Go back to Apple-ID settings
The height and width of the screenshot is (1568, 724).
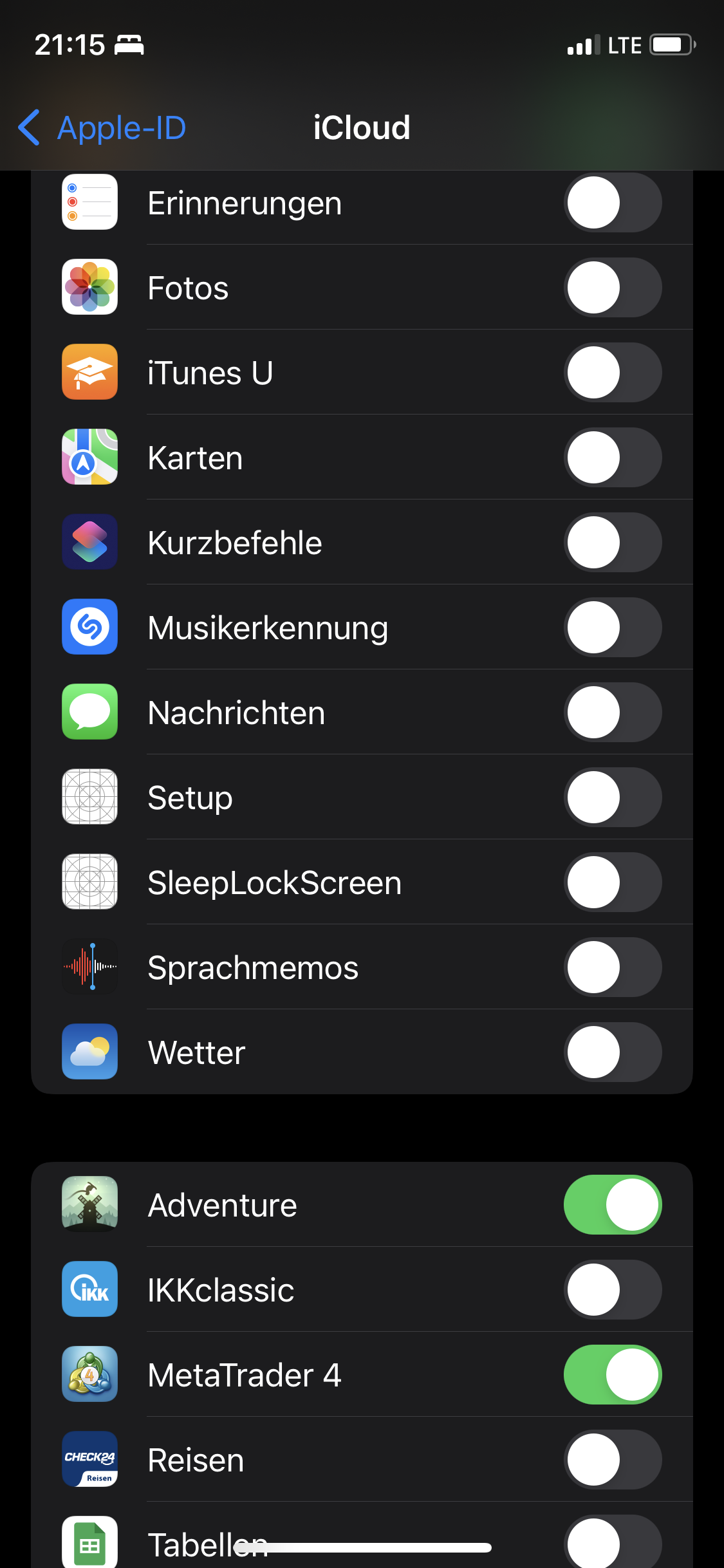click(x=100, y=127)
